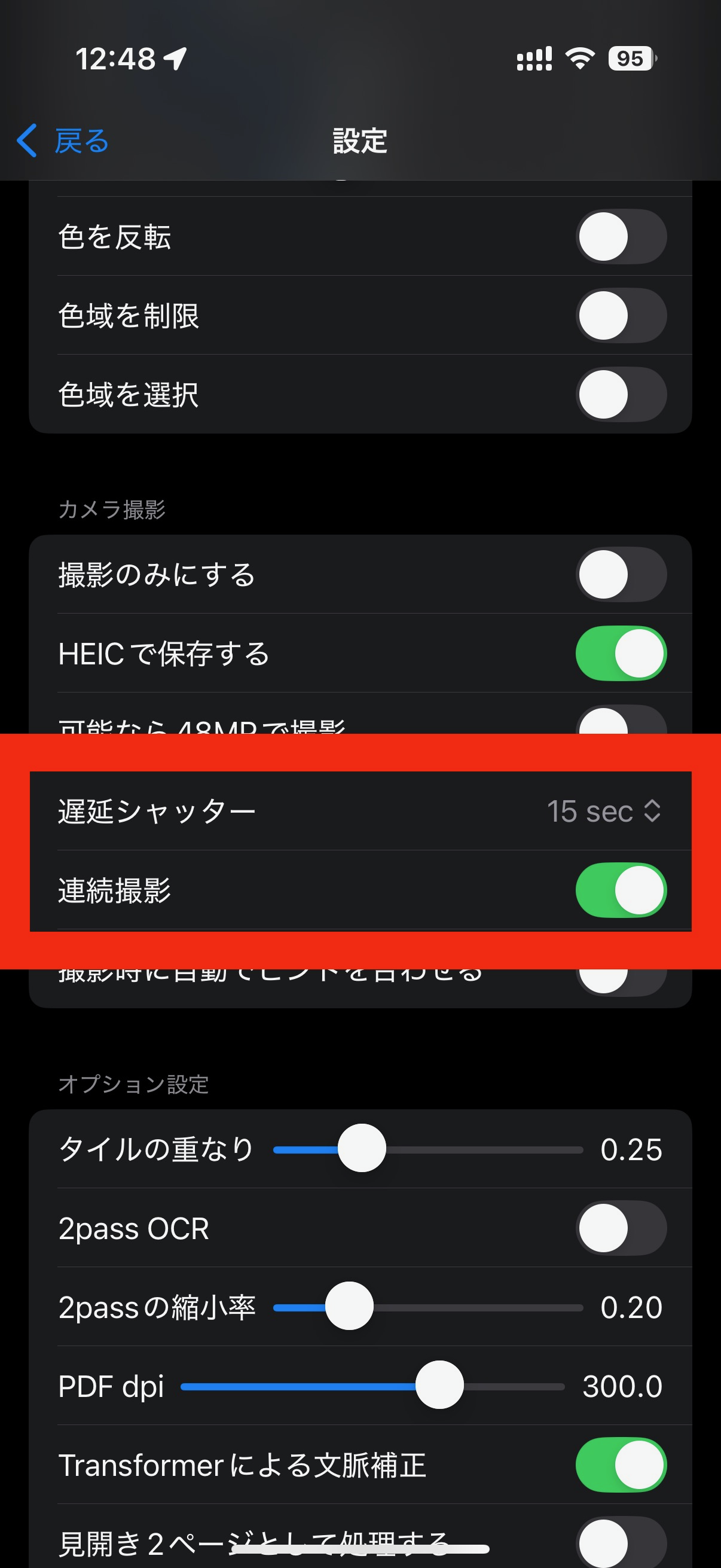Toggle the 色域を選択 switch
Screen dimensions: 721x1568
(621, 395)
